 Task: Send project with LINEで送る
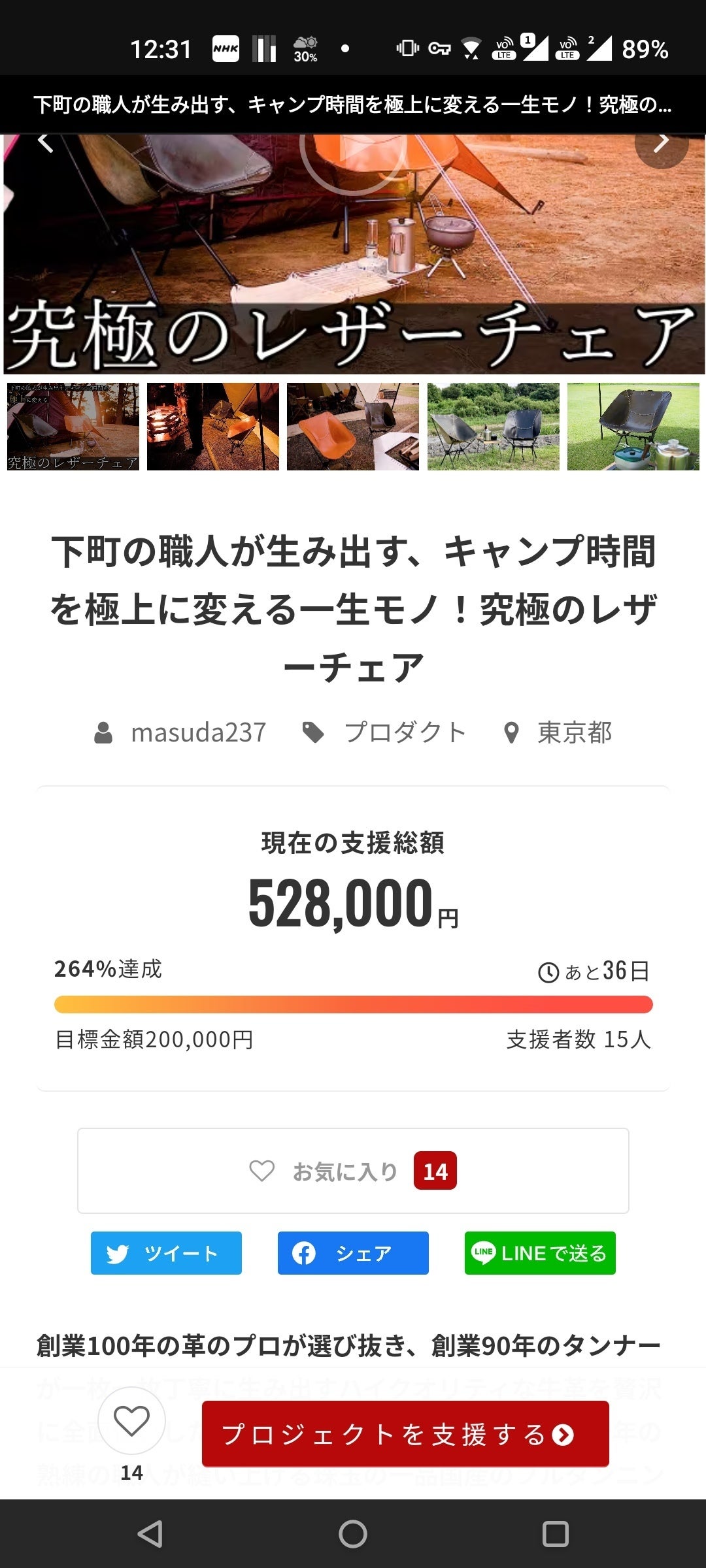540,1253
